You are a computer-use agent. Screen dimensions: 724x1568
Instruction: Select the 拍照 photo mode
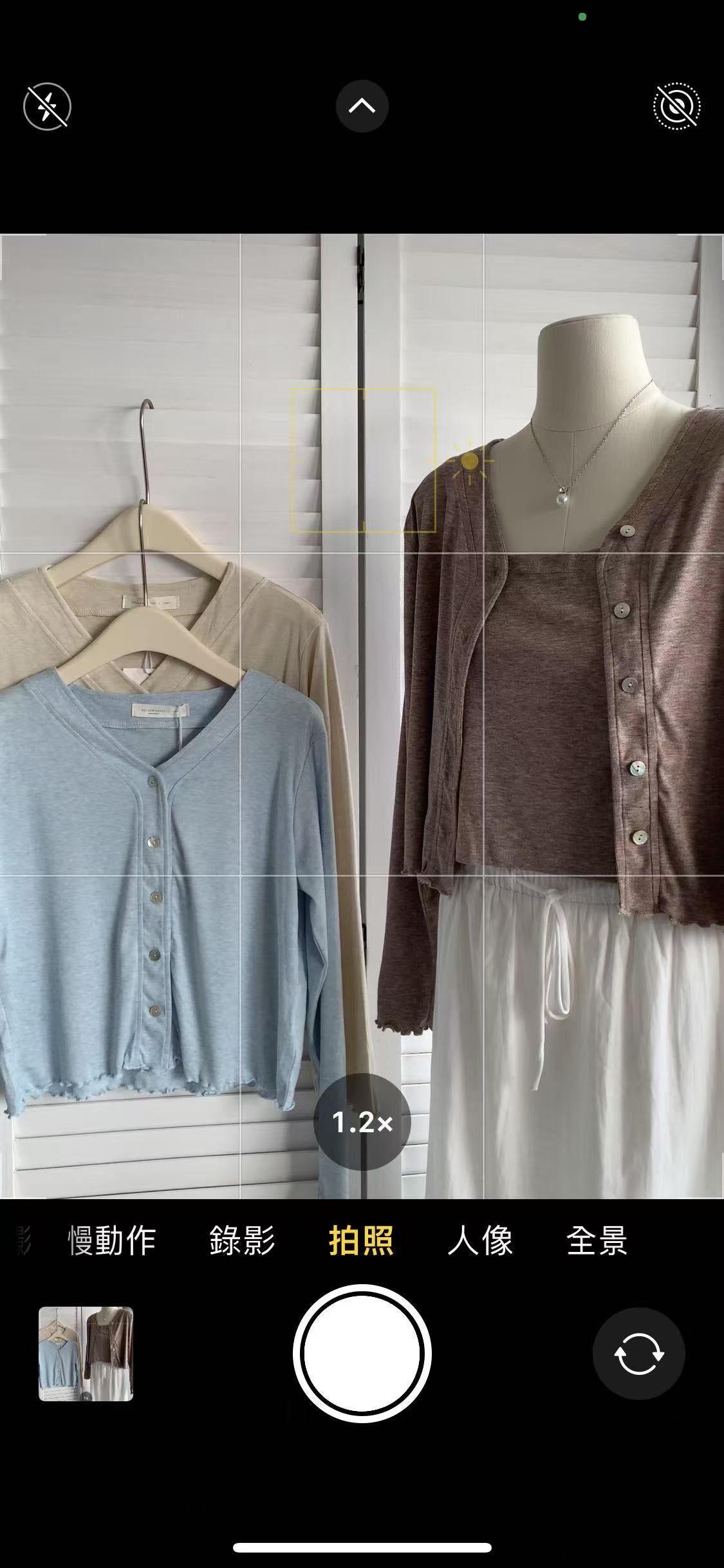click(361, 1240)
